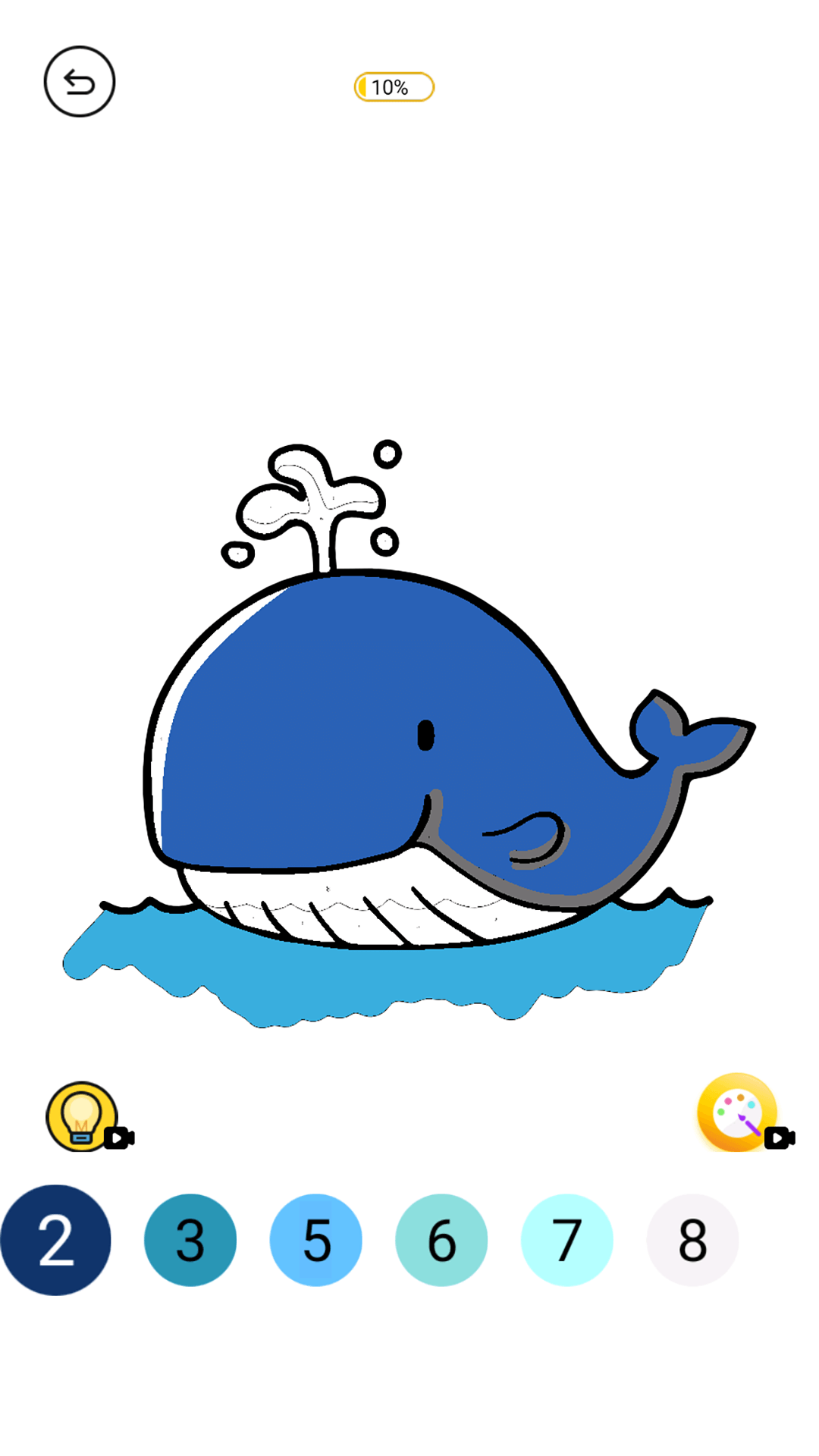Viewport: 819px width, 1456px height.
Task: Choose the light blue color 5
Action: click(316, 1241)
